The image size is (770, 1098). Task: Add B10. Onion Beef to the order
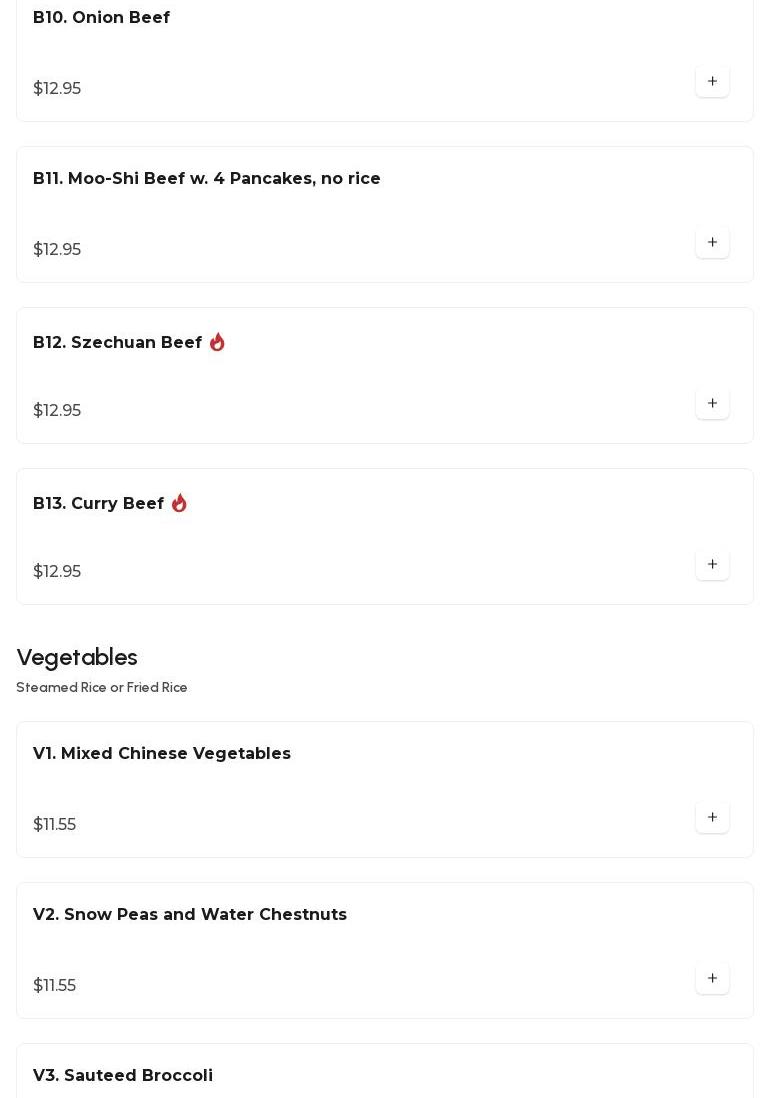(x=712, y=81)
